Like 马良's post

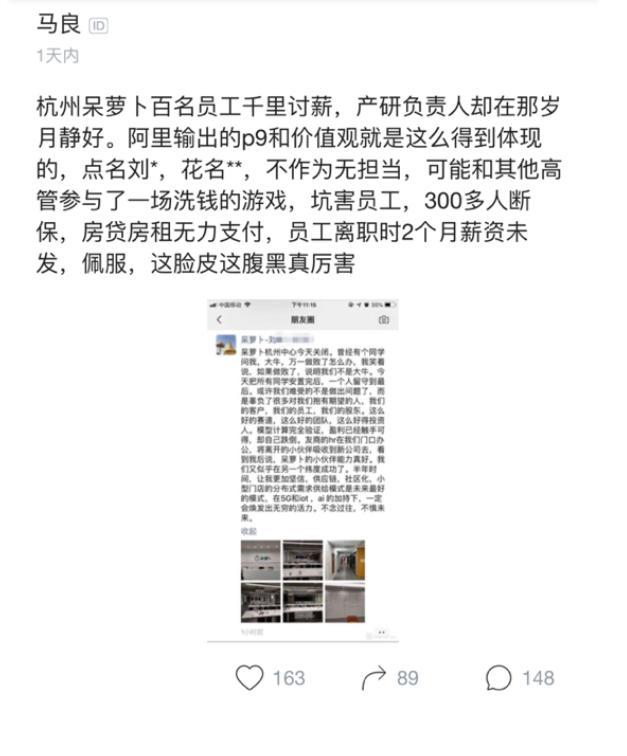(x=249, y=678)
